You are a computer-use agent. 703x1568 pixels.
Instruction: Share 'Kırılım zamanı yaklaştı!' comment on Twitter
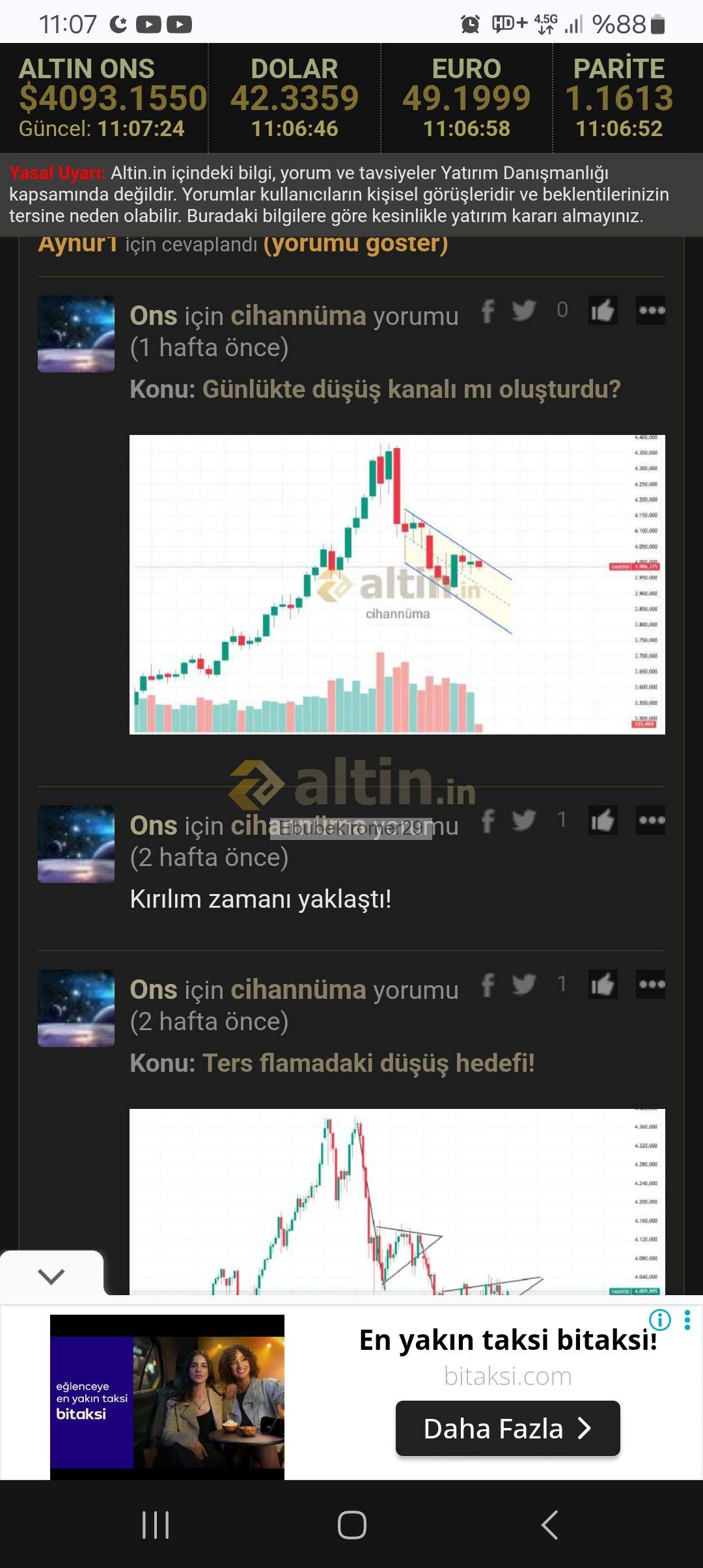[523, 820]
